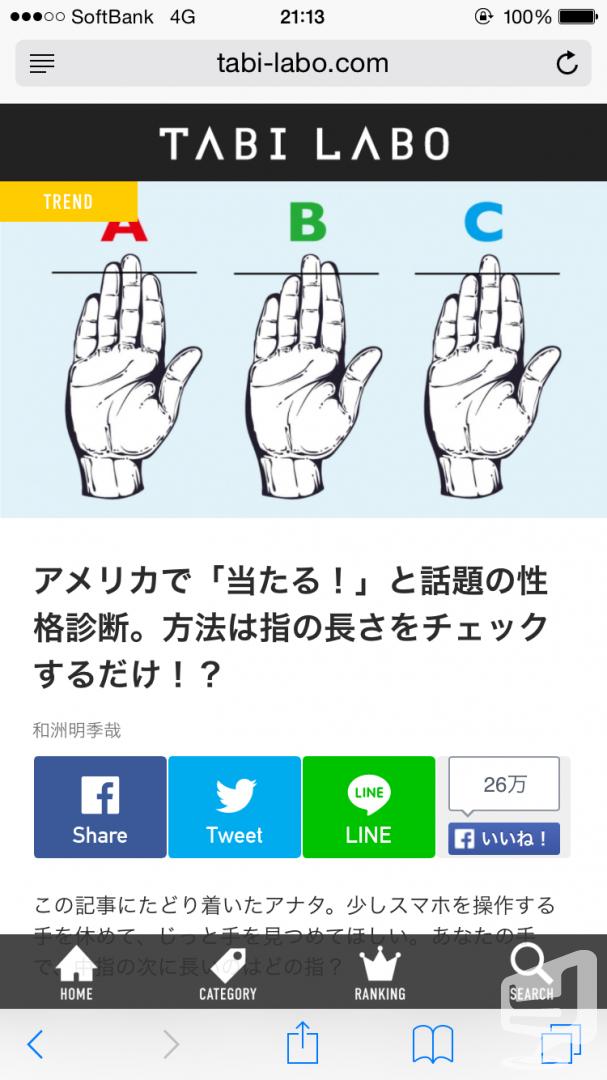Viewport: 607px width, 1080px height.
Task: Open Safari reader view icon
Action: [42, 63]
